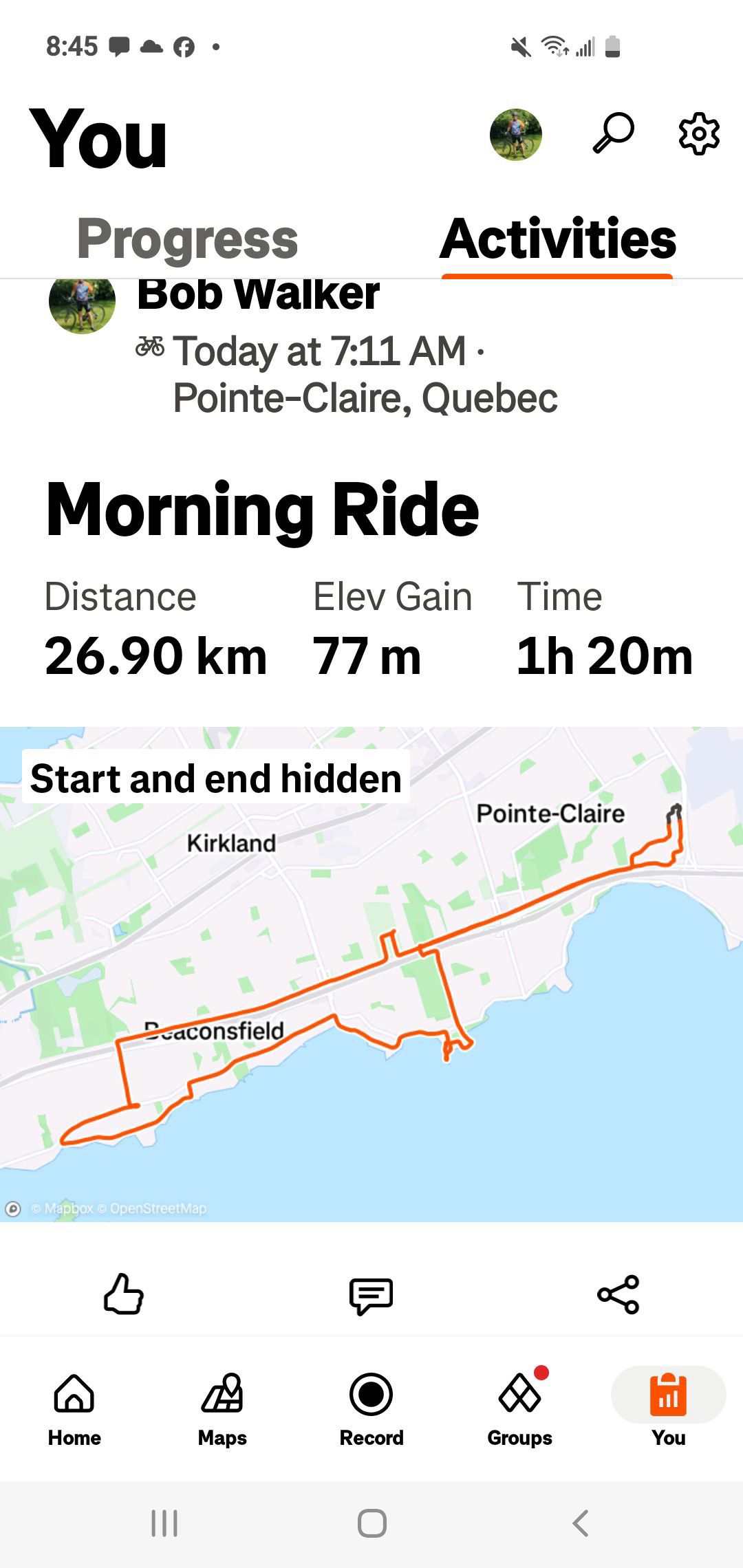Give kudos with the thumbs-up icon
743x1568 pixels.
(124, 1294)
